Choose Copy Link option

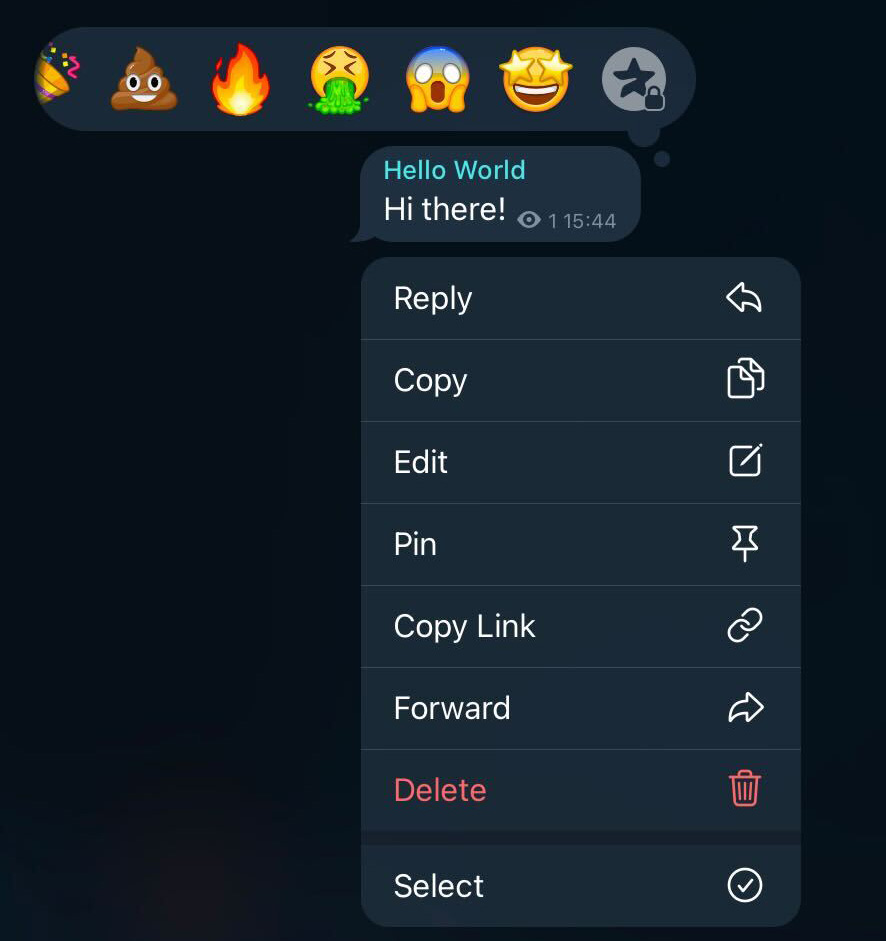580,626
